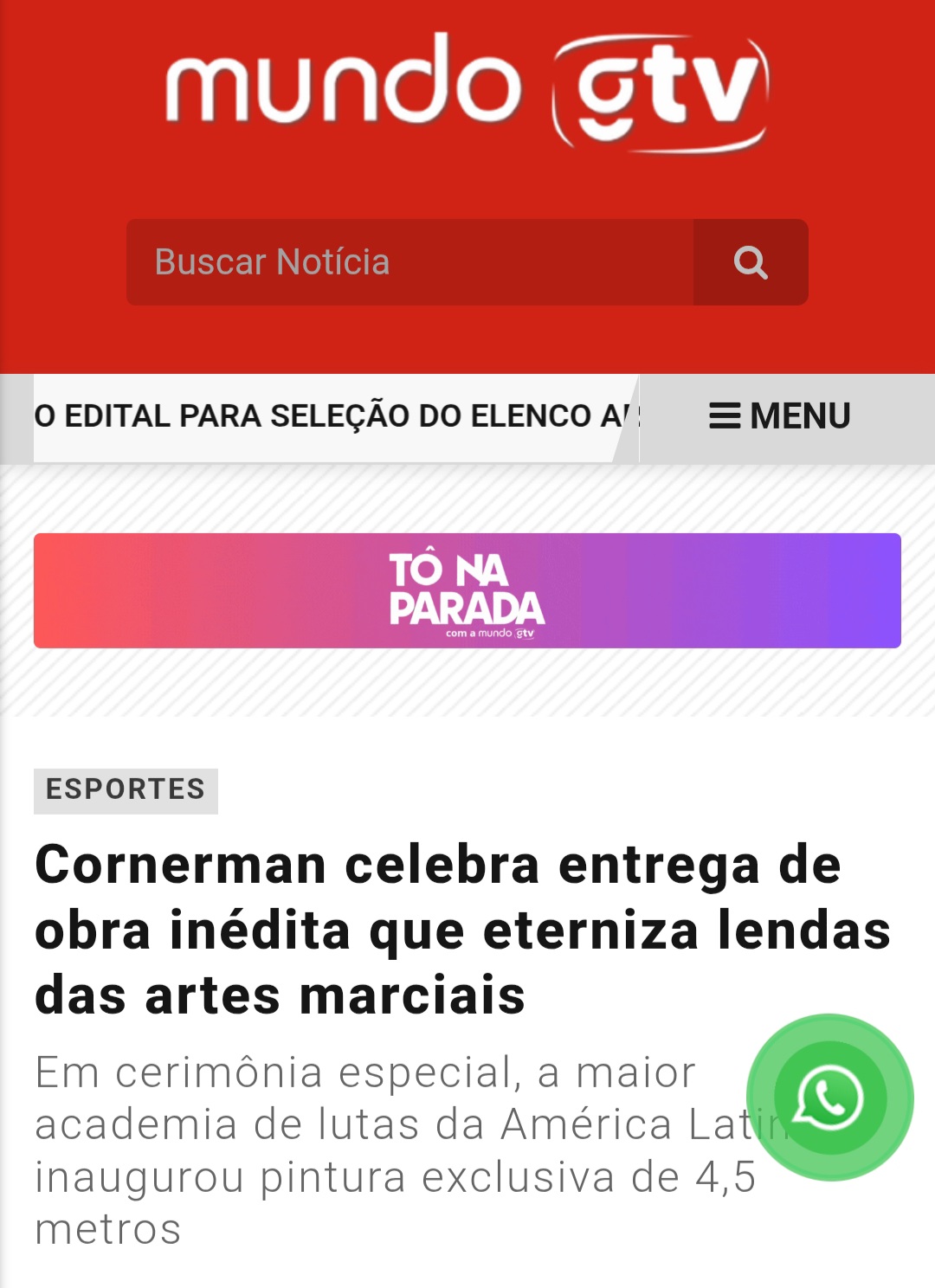Image resolution: width=935 pixels, height=1288 pixels.
Task: Go to homepage via mundo gtv logo
Action: pos(467,91)
